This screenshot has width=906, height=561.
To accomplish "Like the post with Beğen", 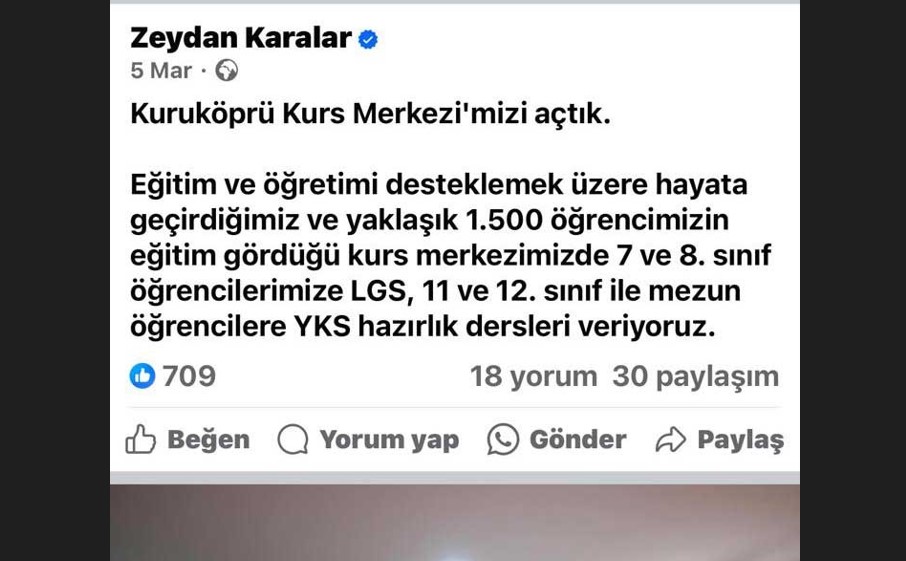I will (187, 439).
